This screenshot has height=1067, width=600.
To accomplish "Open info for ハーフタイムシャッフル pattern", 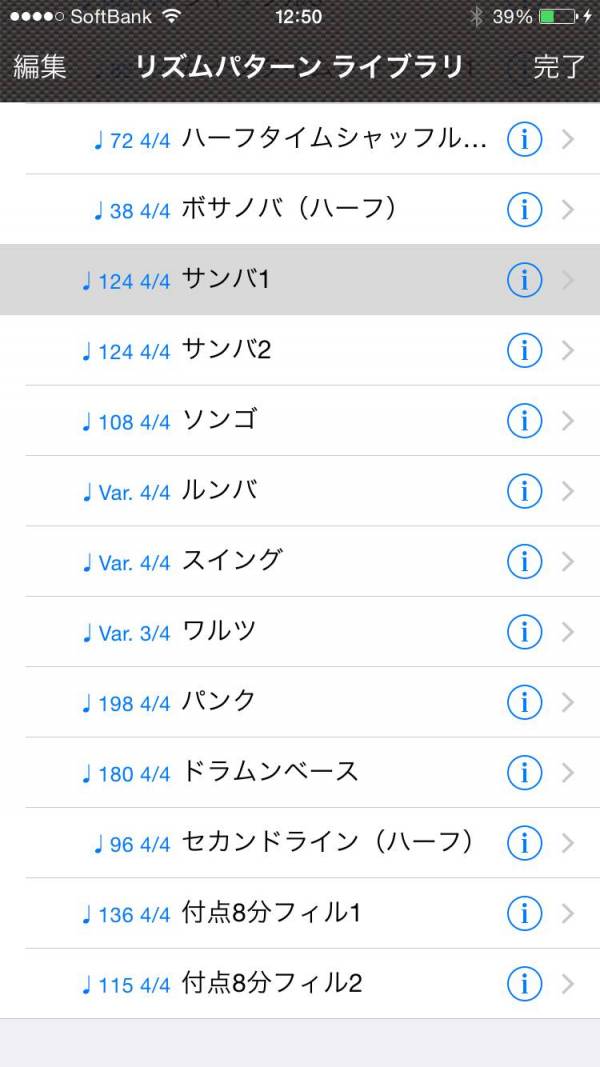I will [x=524, y=139].
